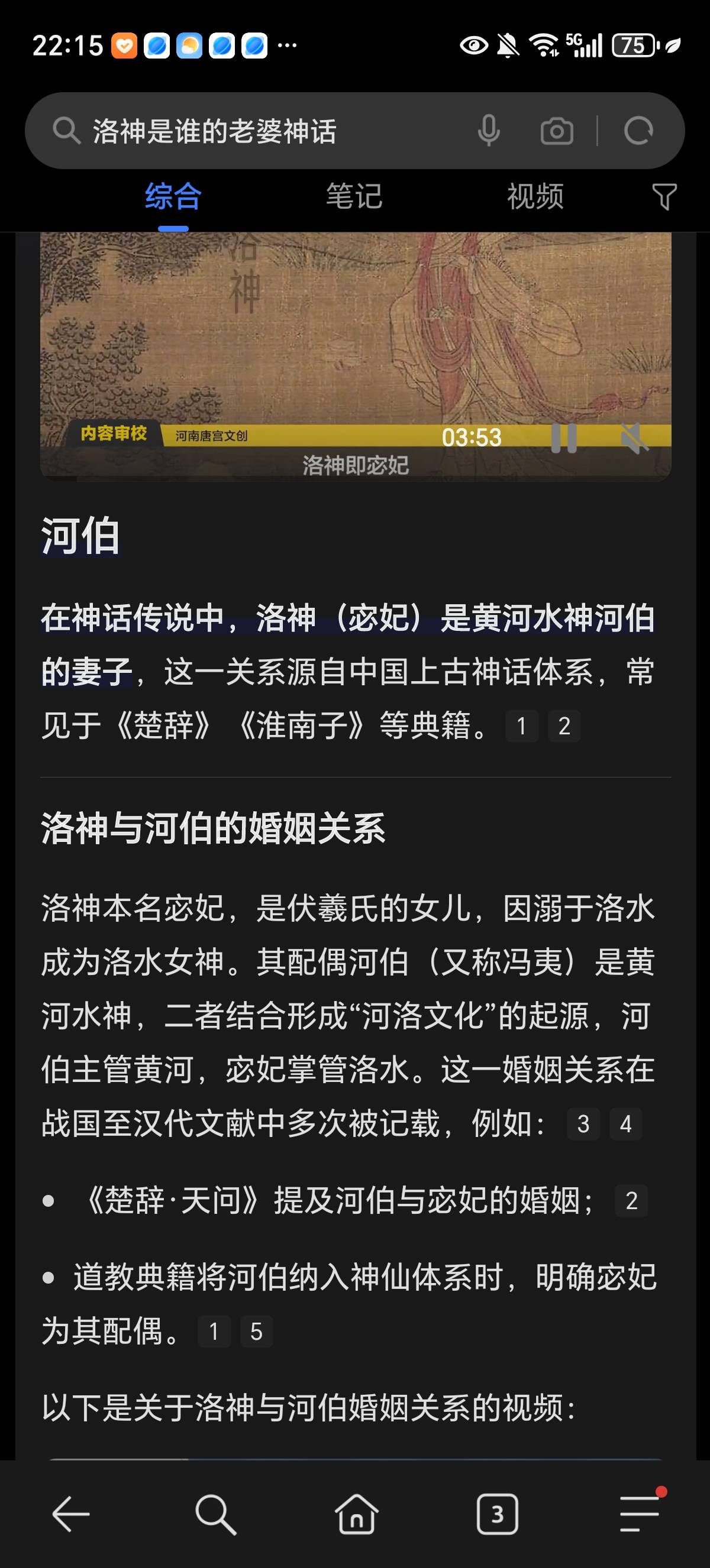Open the search filter funnel
Image resolution: width=710 pixels, height=1568 pixels.
pos(664,197)
